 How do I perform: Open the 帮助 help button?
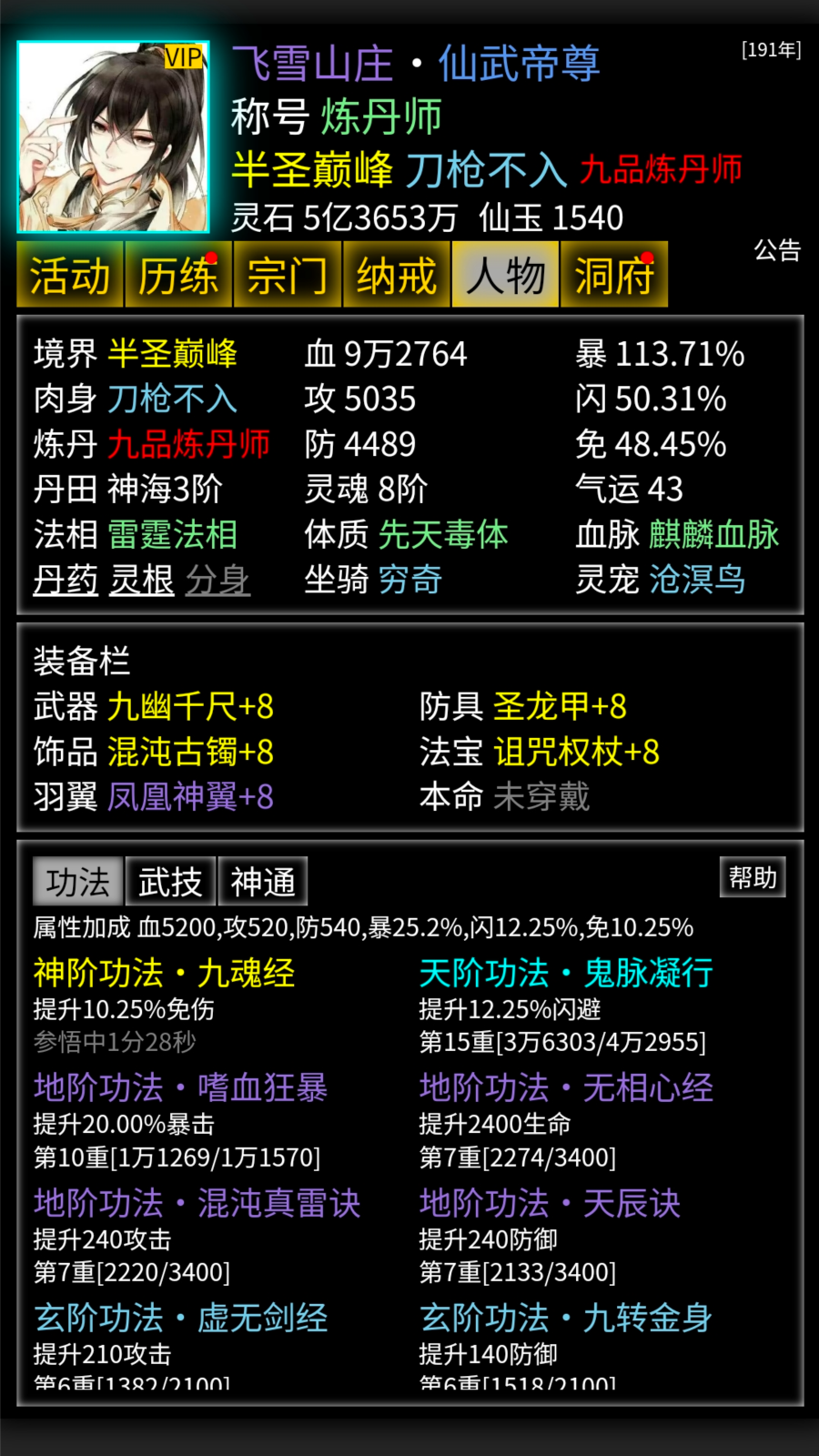point(753,877)
